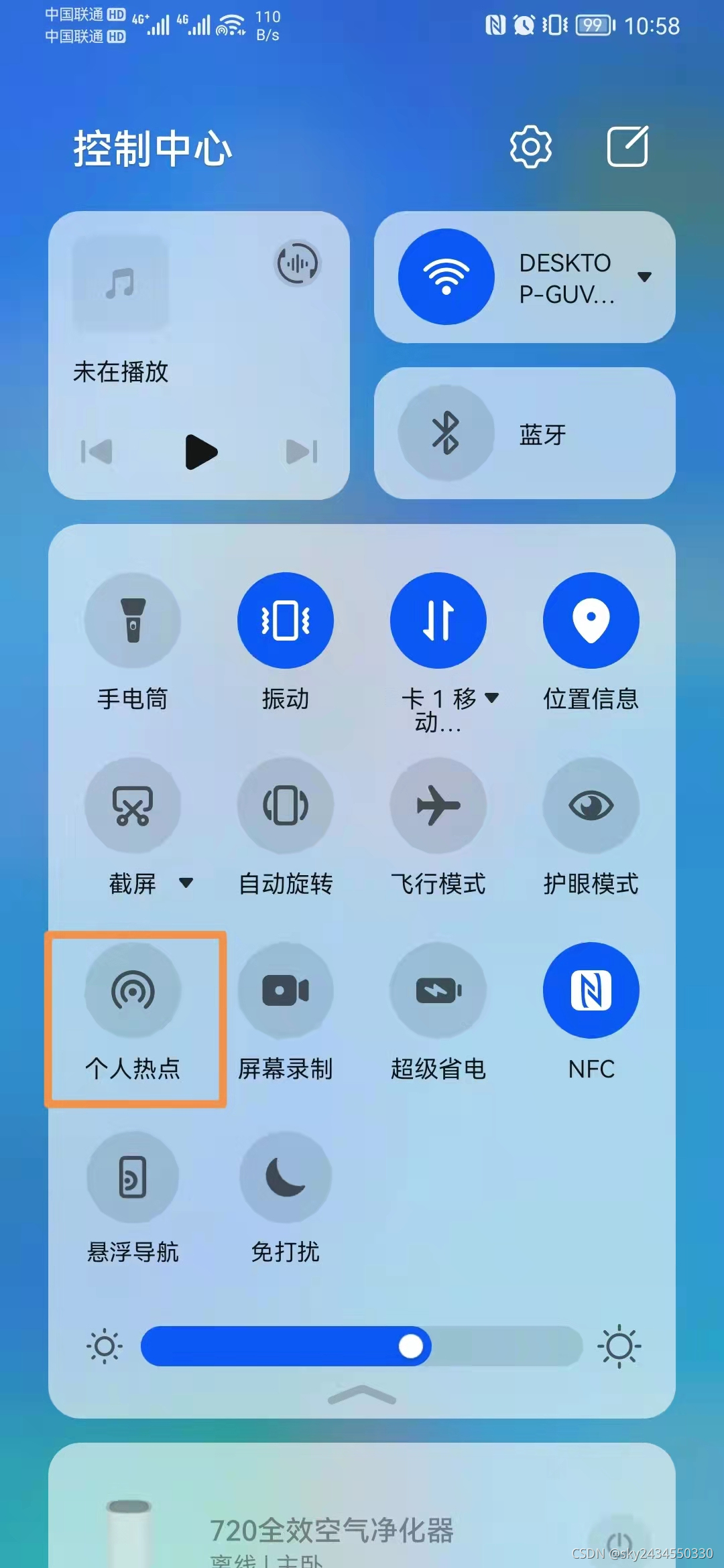The image size is (724, 1568).
Task: Turn on personal hotspot (个人热点)
Action: 133,990
